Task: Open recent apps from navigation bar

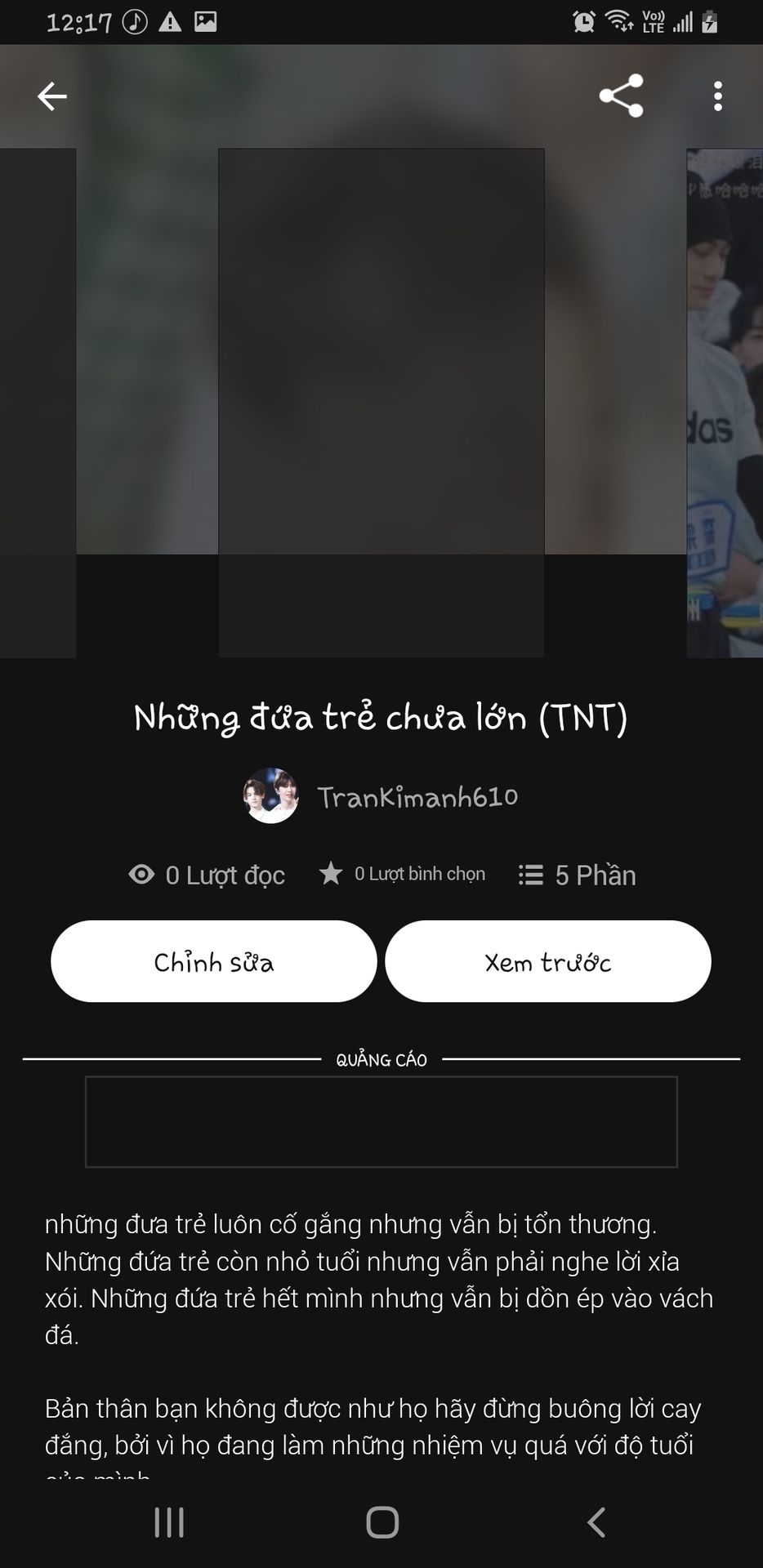Action: tap(169, 1522)
